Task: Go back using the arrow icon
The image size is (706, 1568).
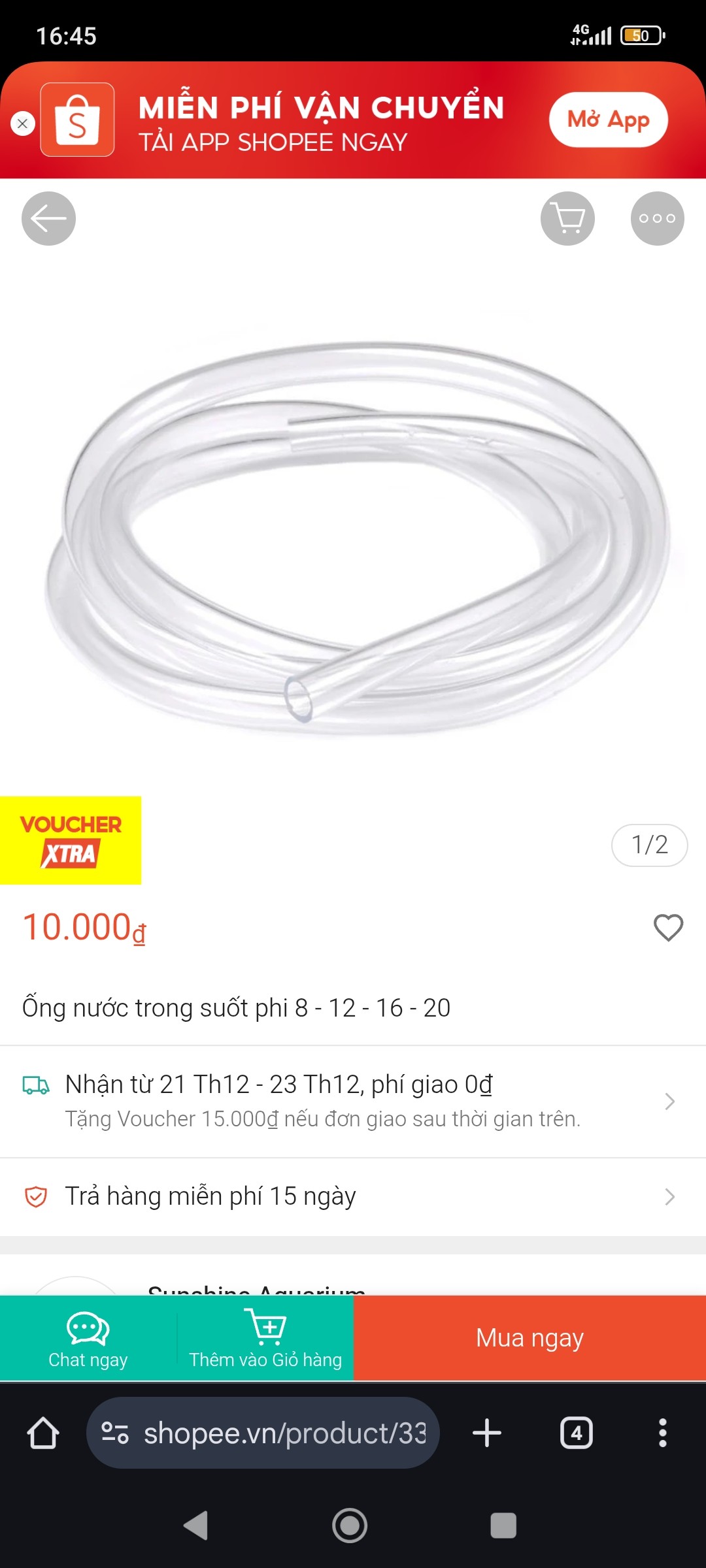Action: 48,219
